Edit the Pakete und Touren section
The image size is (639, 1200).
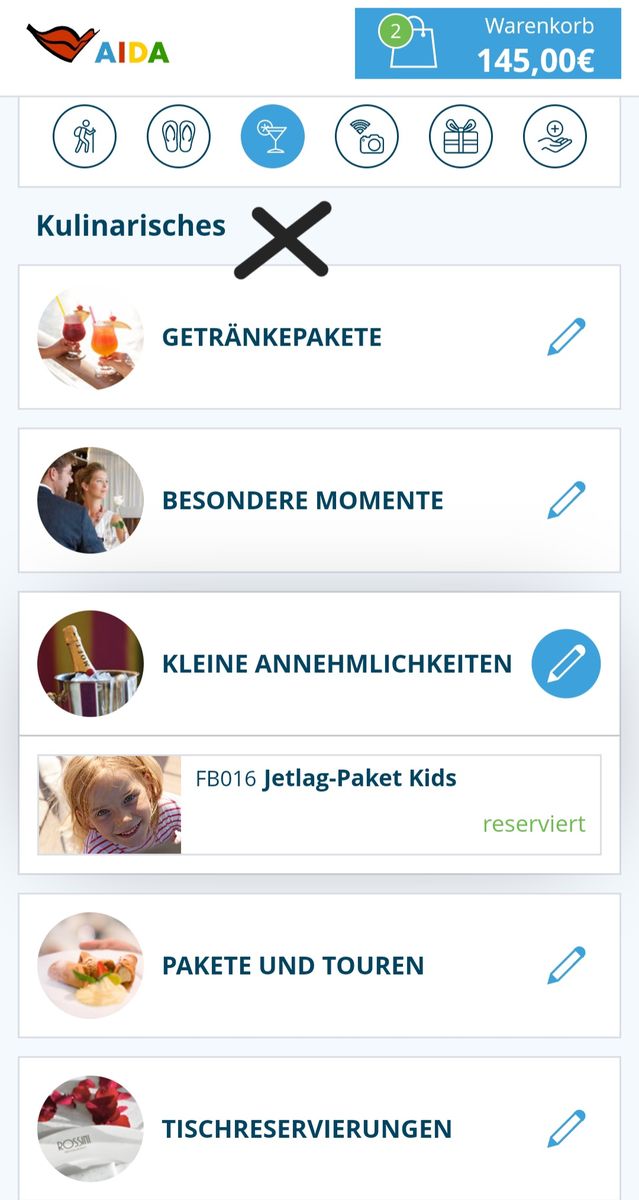coord(566,966)
